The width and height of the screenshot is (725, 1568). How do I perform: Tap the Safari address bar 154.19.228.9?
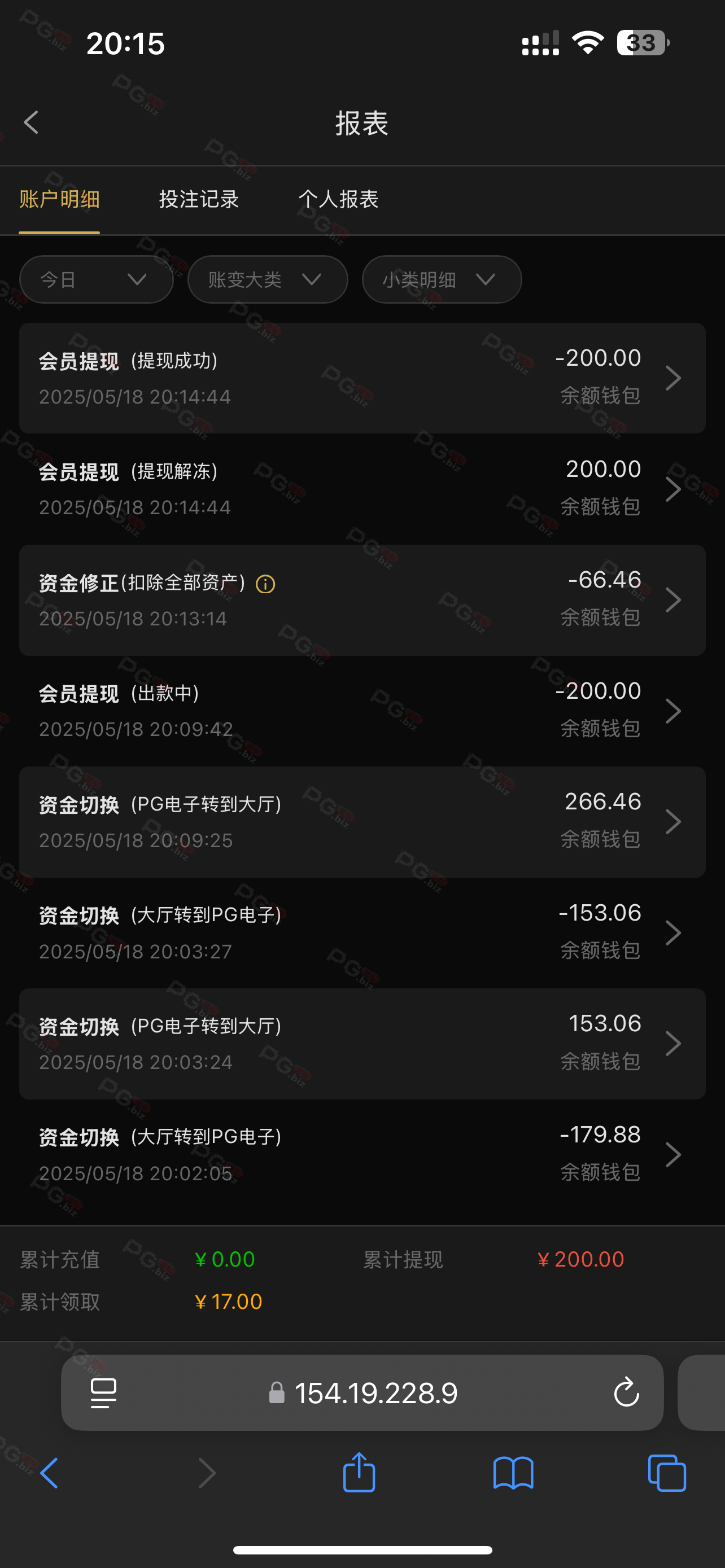362,1392
